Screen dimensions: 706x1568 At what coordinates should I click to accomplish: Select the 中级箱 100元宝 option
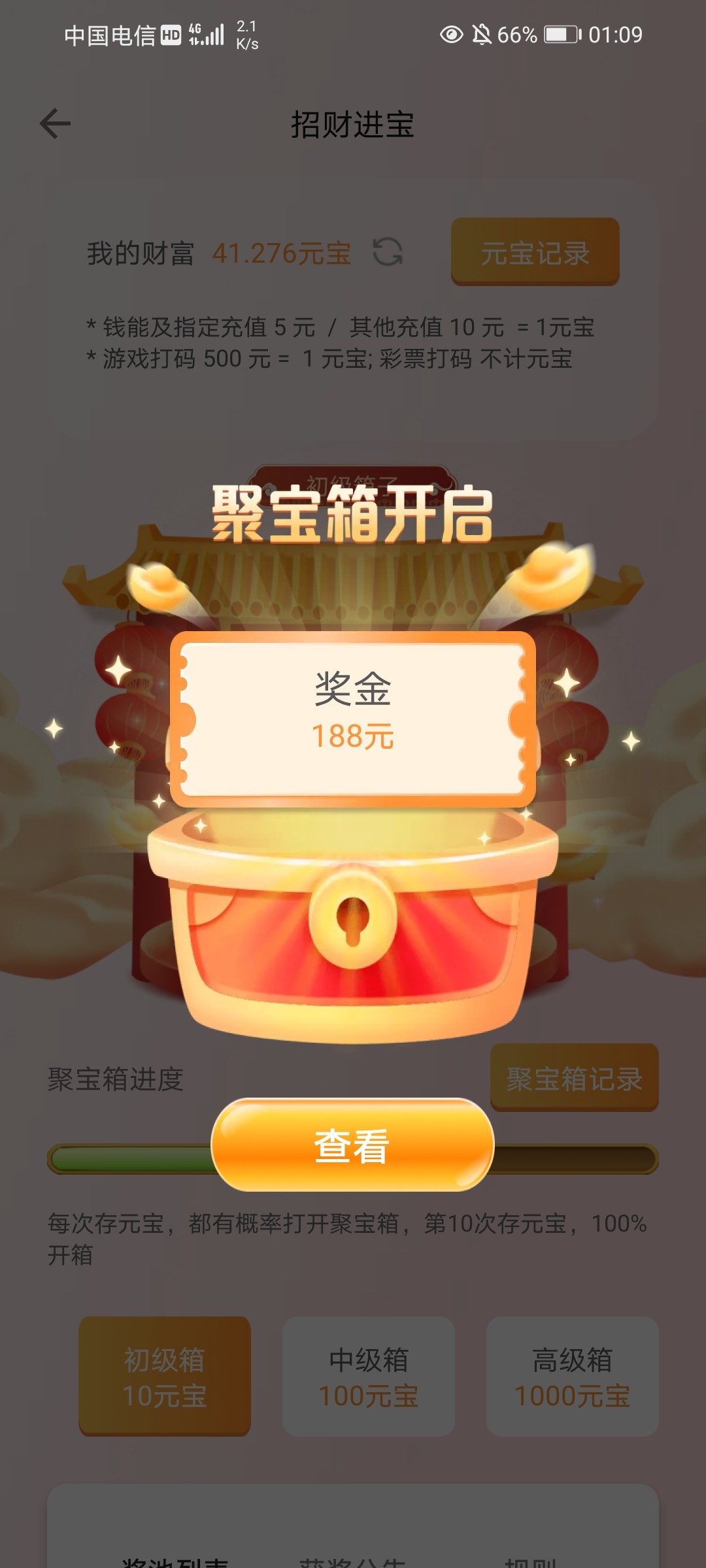click(368, 1377)
